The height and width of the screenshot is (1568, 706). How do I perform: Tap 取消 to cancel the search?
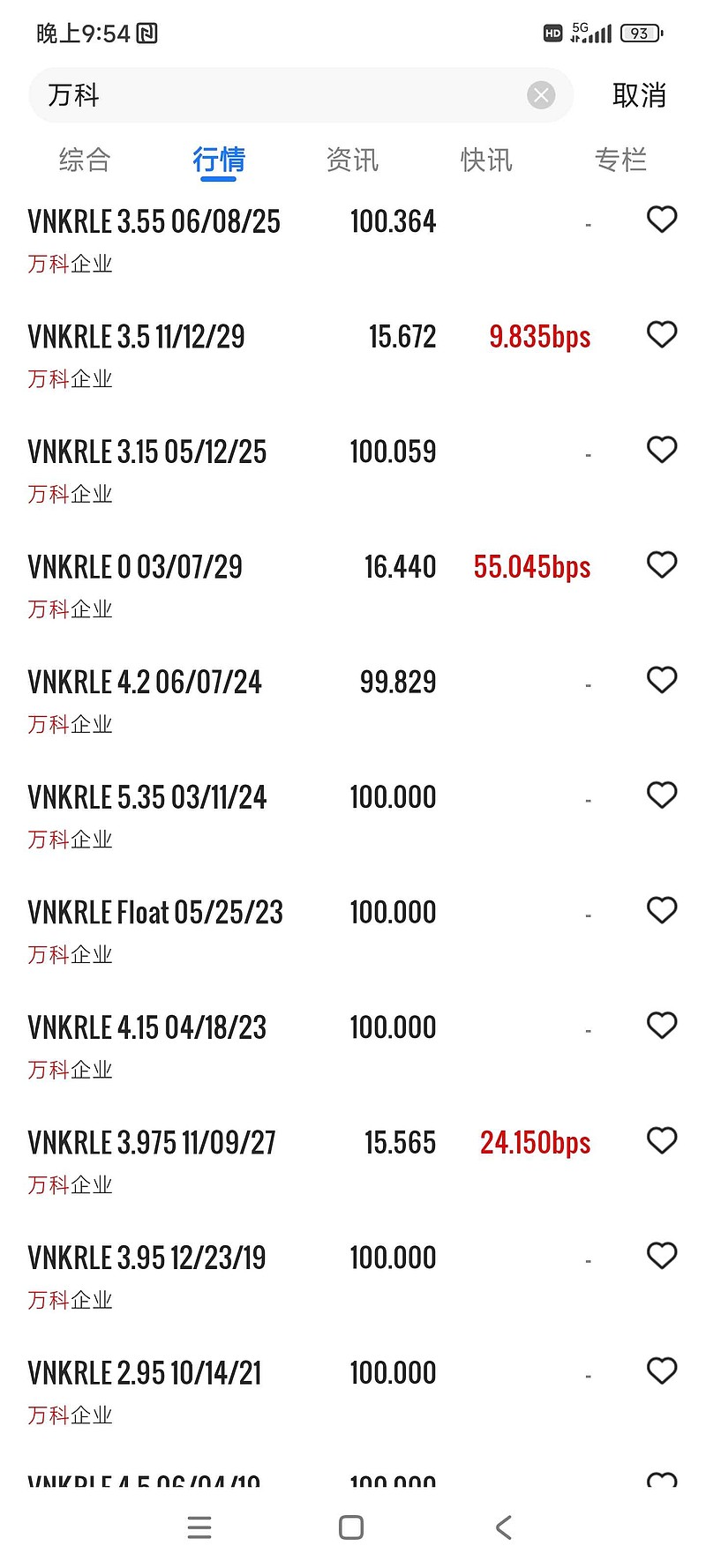(639, 95)
